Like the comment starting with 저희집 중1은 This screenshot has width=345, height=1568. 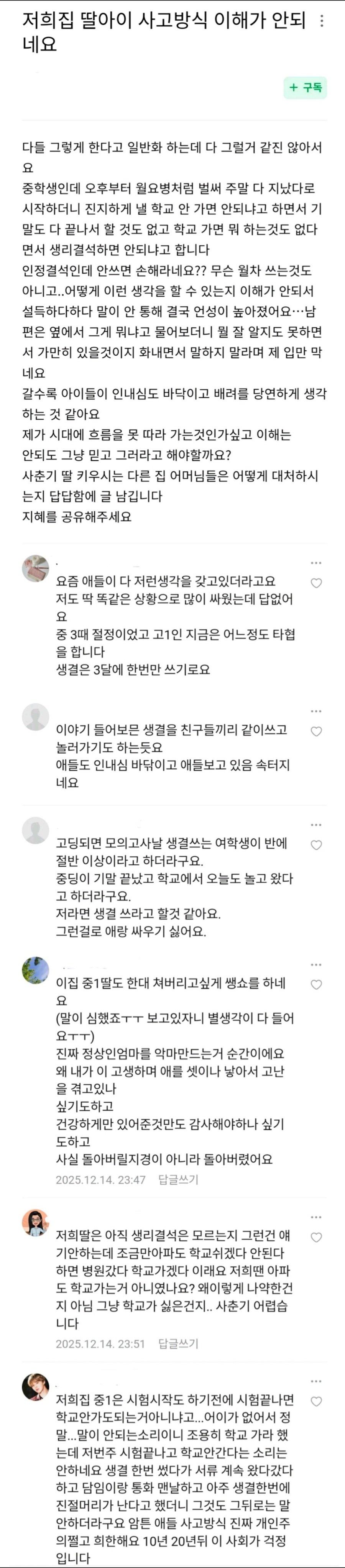[x=316, y=1401]
